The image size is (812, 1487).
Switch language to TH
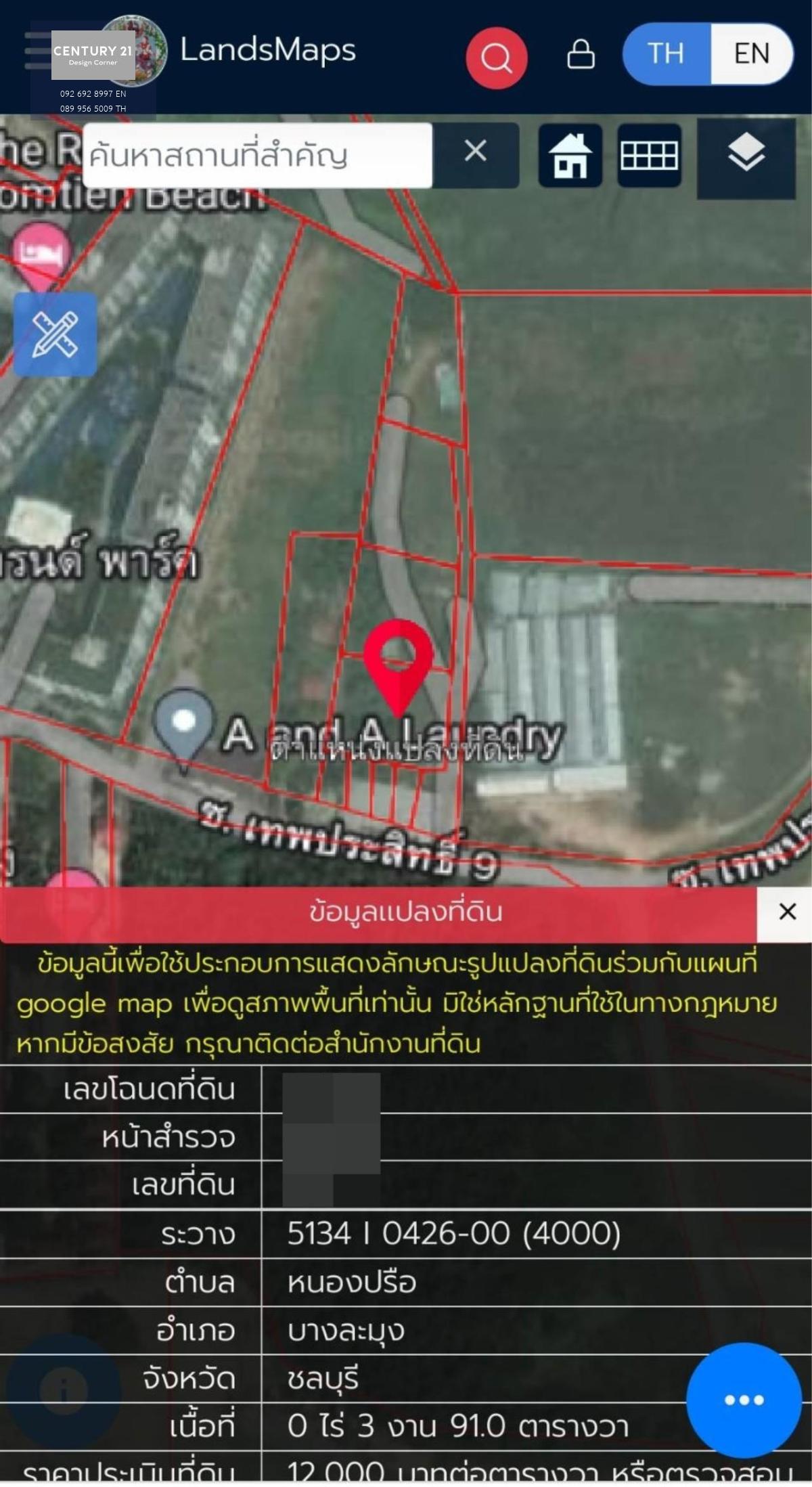coord(667,53)
